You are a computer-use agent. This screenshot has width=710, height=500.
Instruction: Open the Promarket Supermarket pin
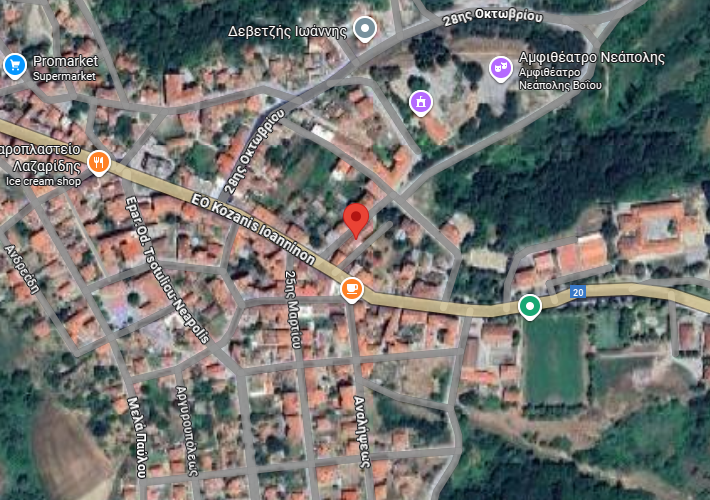click(x=14, y=66)
